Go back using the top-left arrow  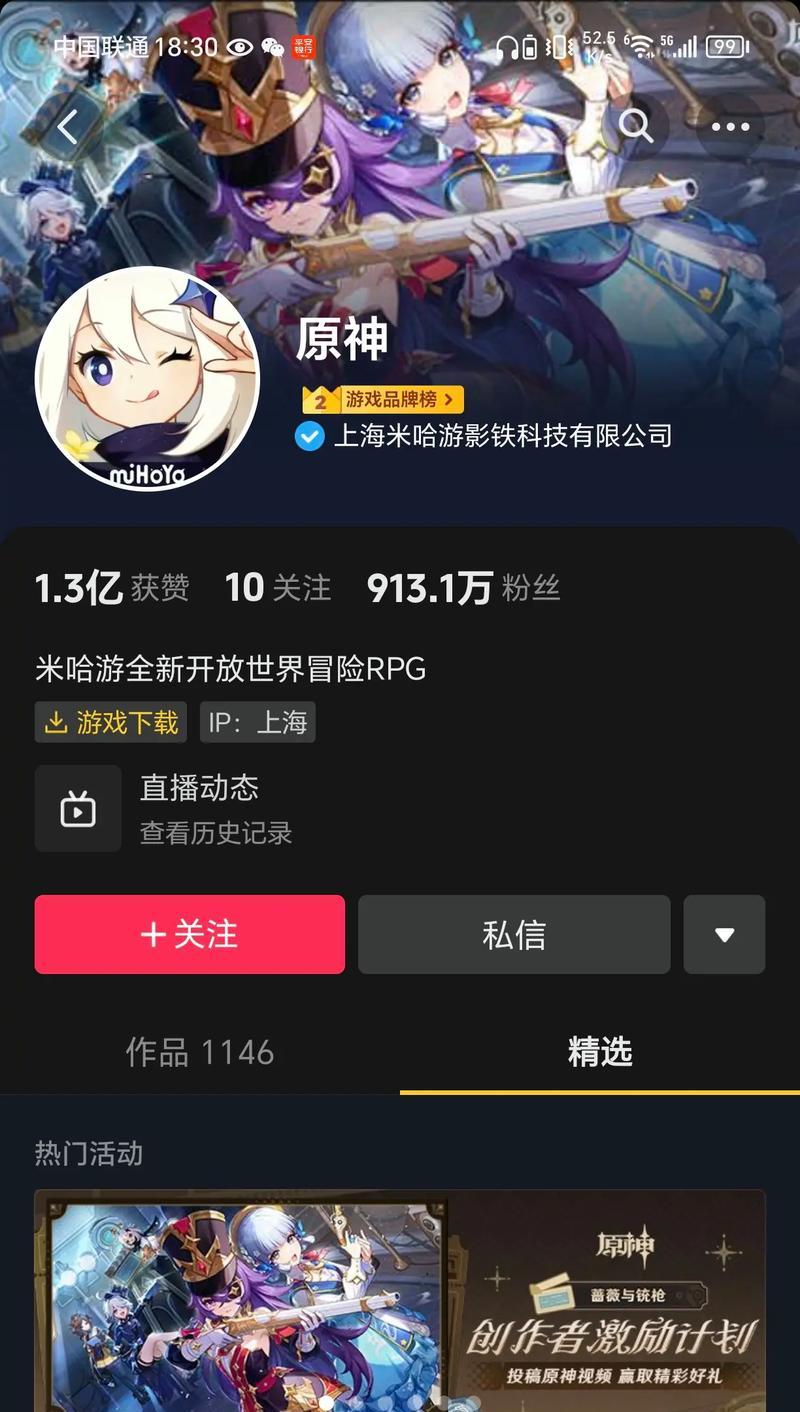(68, 127)
